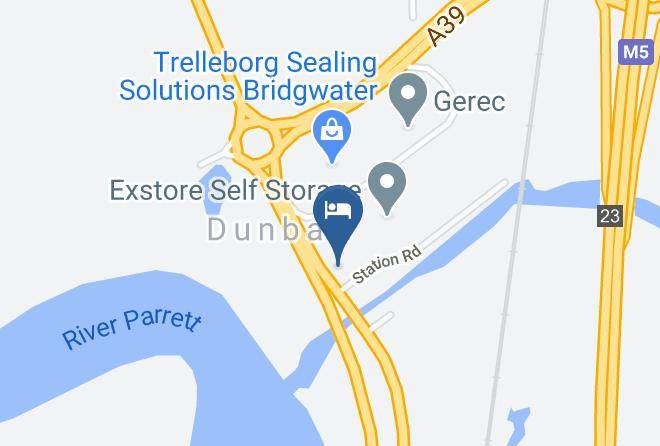Open Trelleborg Sealing Solutions shopping pin
The height and width of the screenshot is (446, 660).
pyautogui.click(x=332, y=136)
